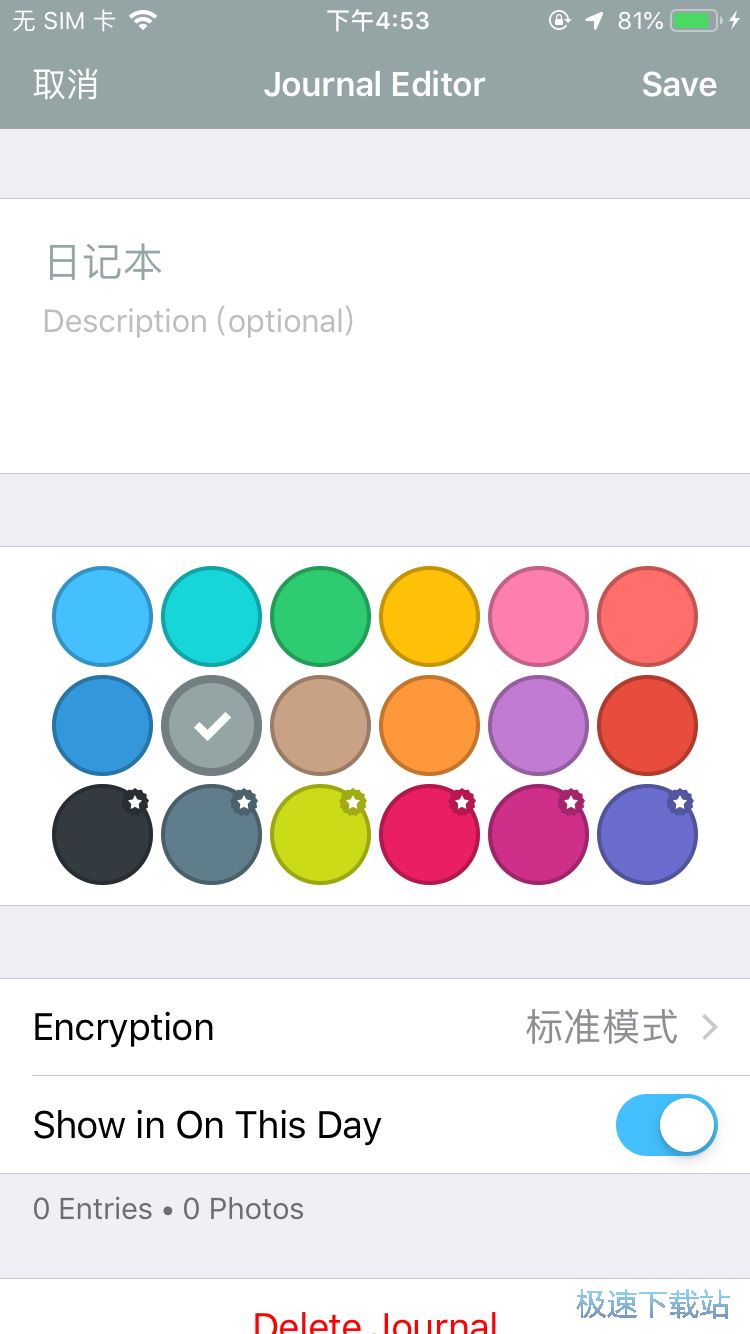
Task: Choose the pink color swatch
Action: click(538, 616)
